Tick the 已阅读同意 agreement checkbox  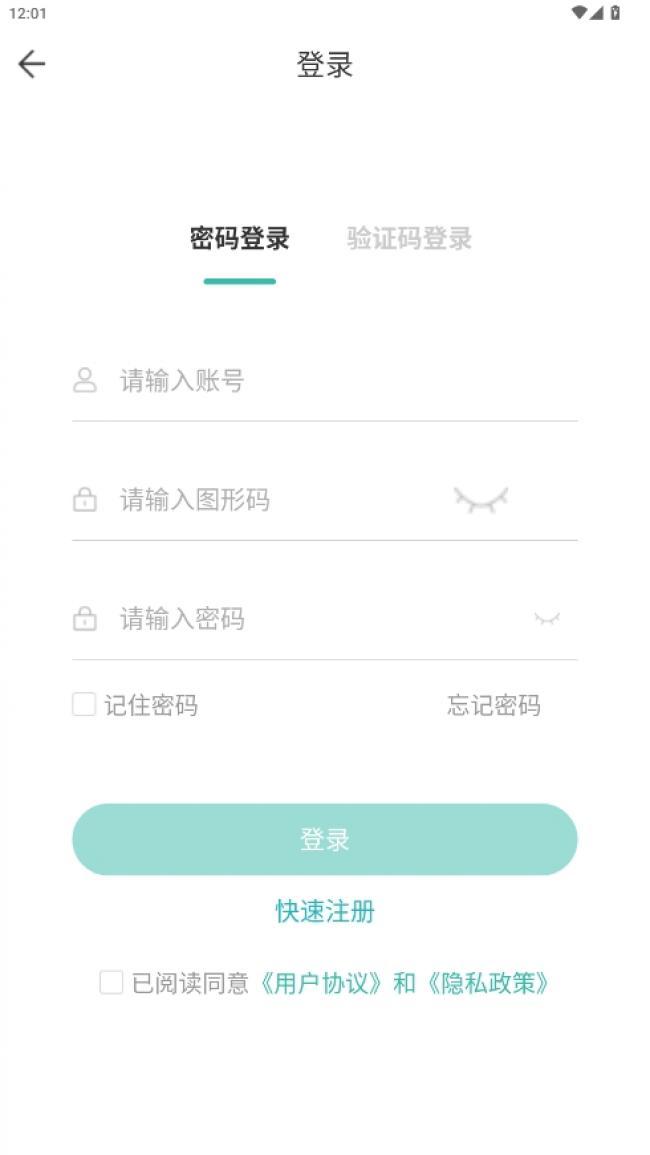click(x=111, y=982)
